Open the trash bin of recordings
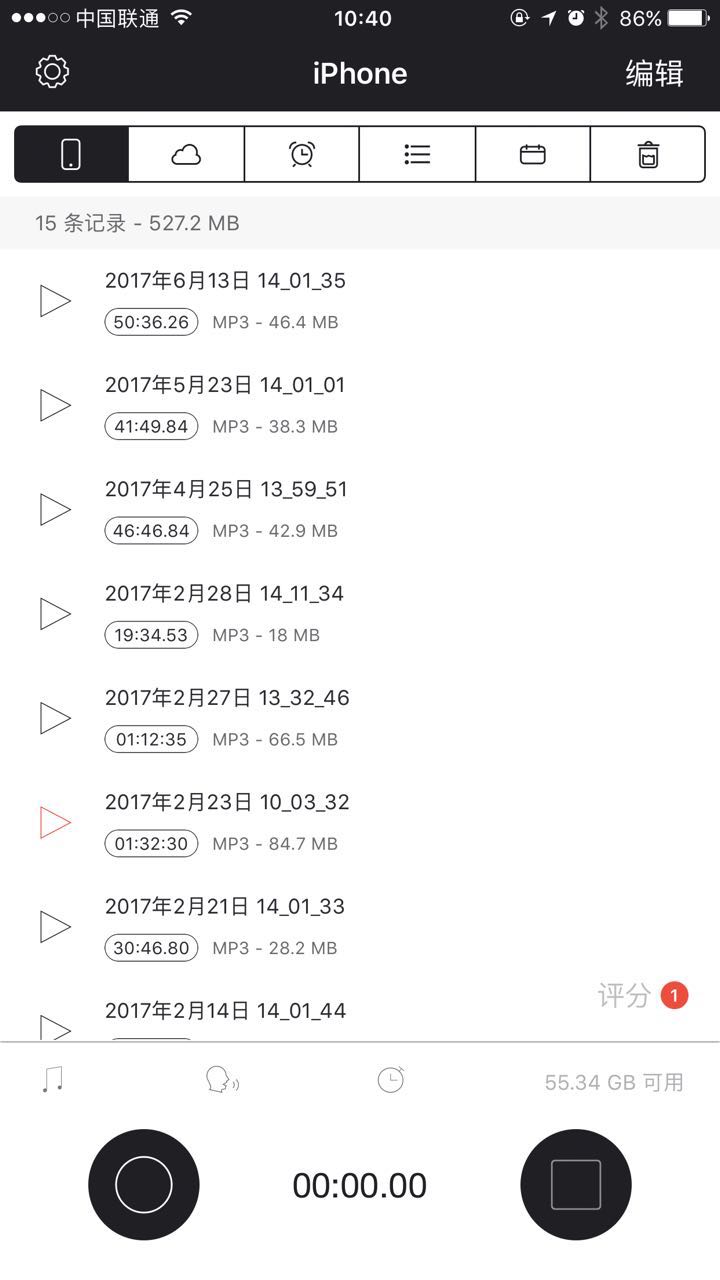720x1280 pixels. (x=648, y=154)
